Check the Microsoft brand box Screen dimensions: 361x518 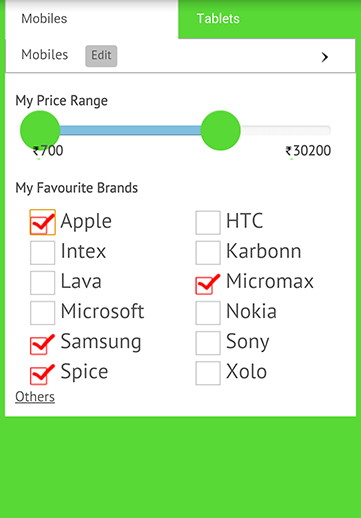click(42, 313)
